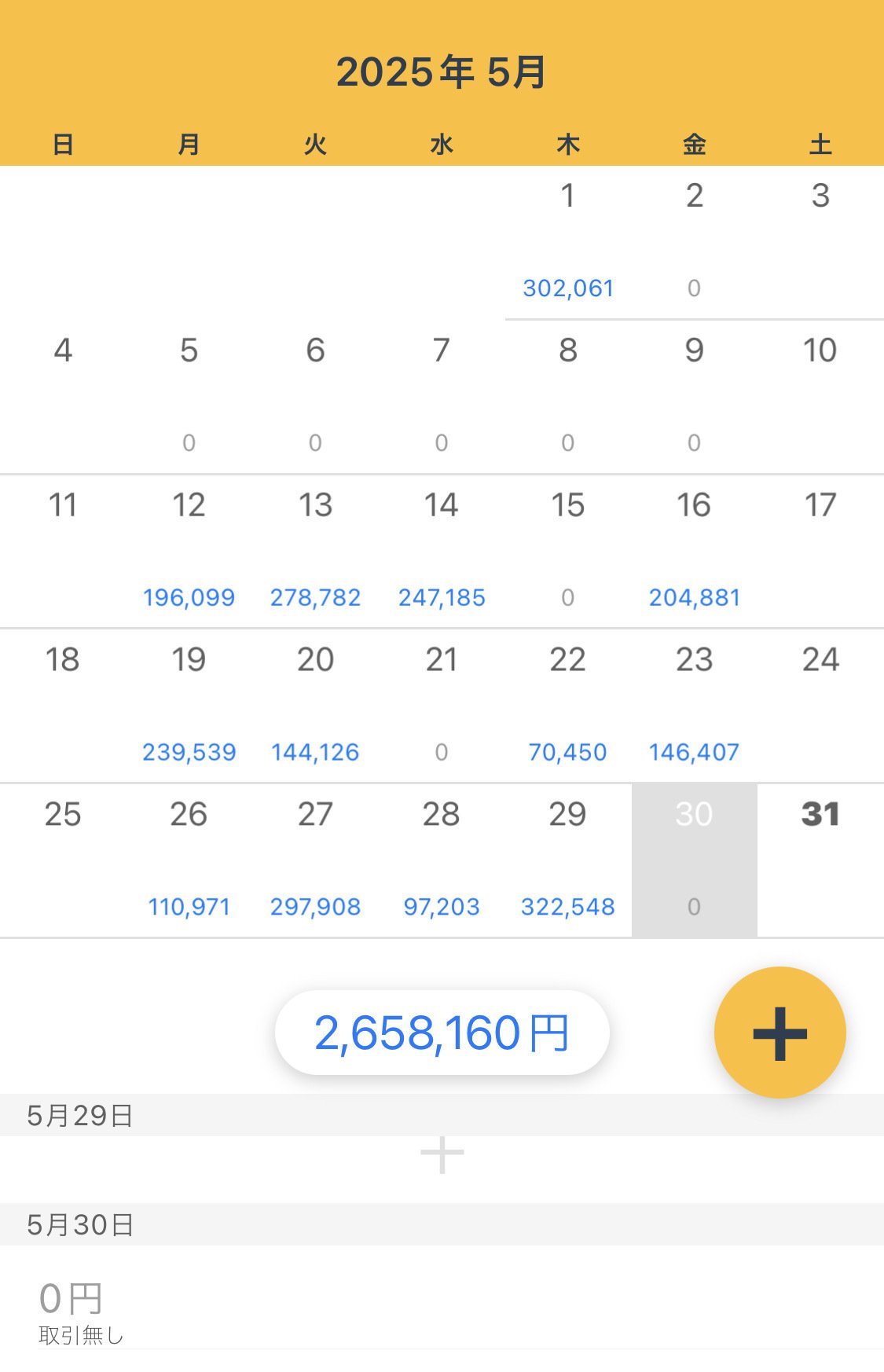The image size is (884, 1372).
Task: Select May 30 in the calendar
Action: pos(694,814)
